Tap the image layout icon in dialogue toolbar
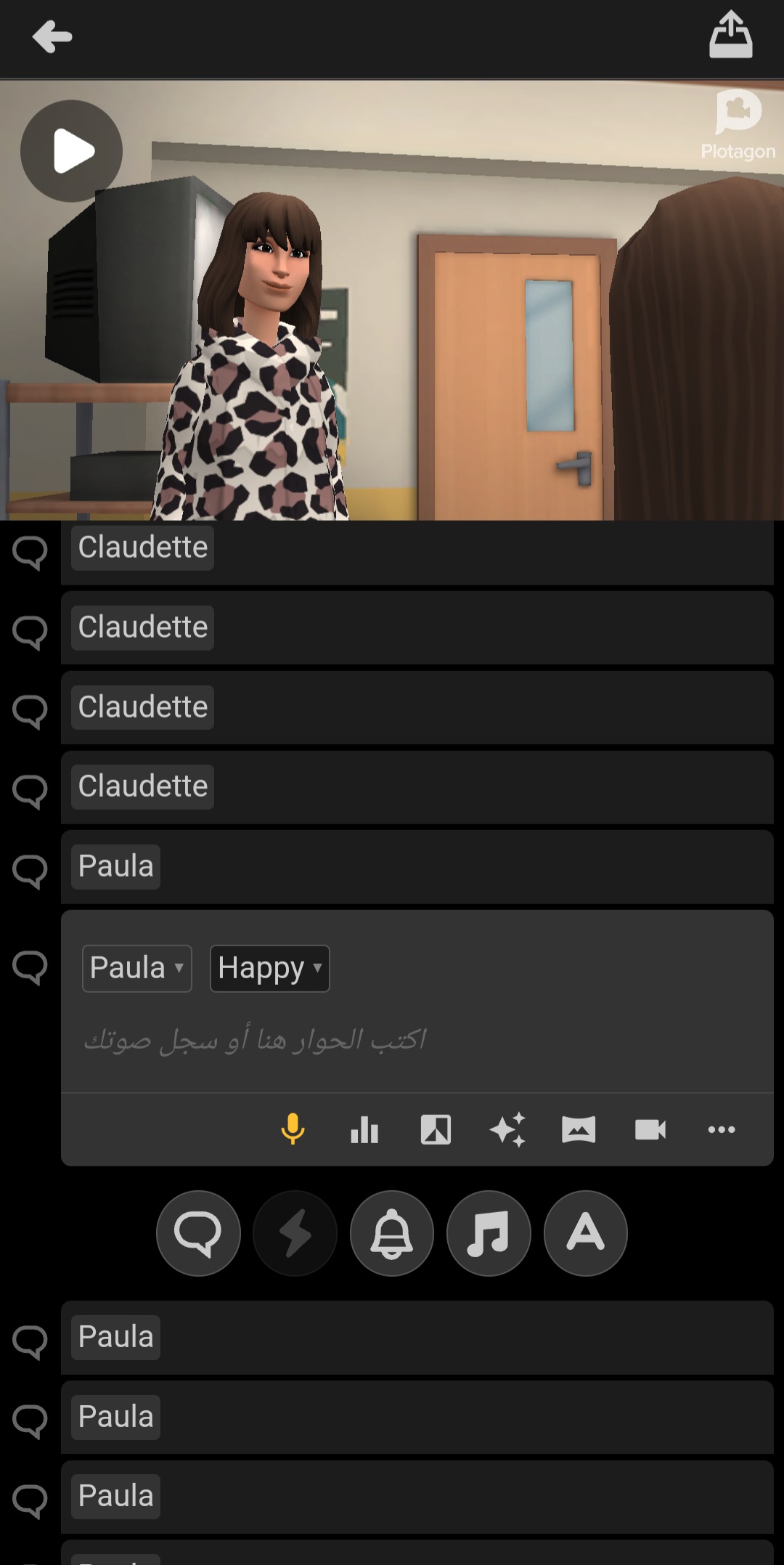The image size is (784, 1565). coord(436,1129)
